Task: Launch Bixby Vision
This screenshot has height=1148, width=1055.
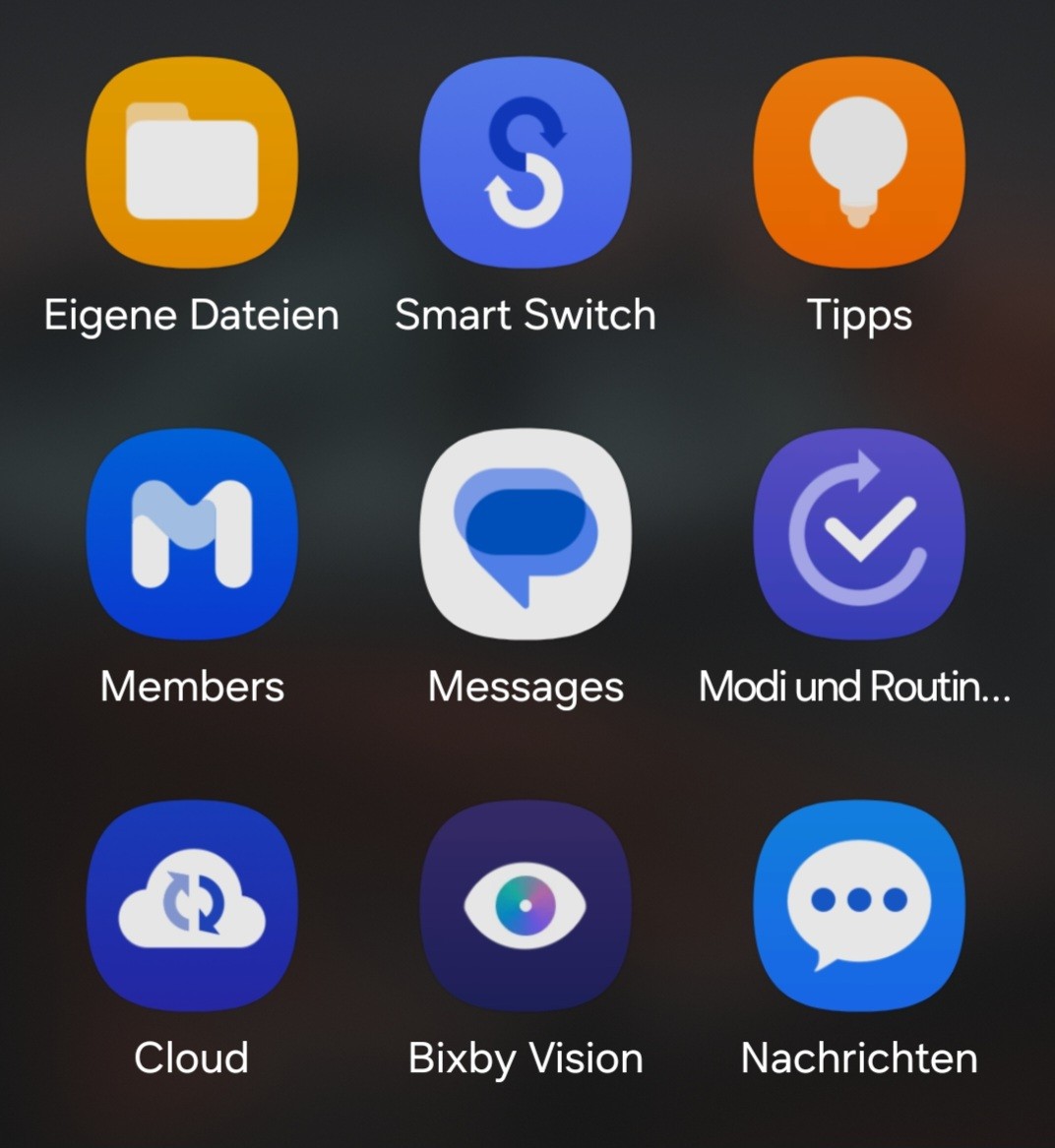Action: tap(526, 906)
